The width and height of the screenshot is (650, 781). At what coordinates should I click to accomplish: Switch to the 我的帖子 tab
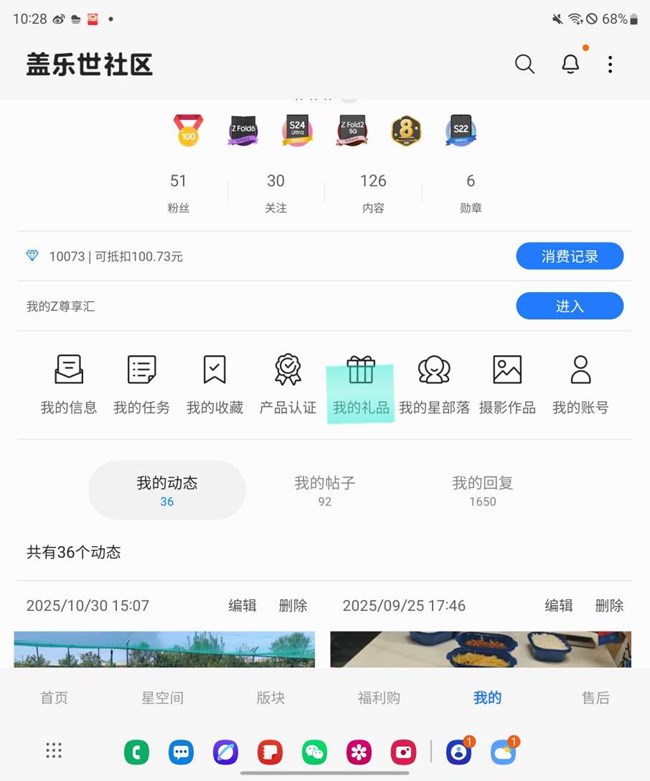(325, 490)
